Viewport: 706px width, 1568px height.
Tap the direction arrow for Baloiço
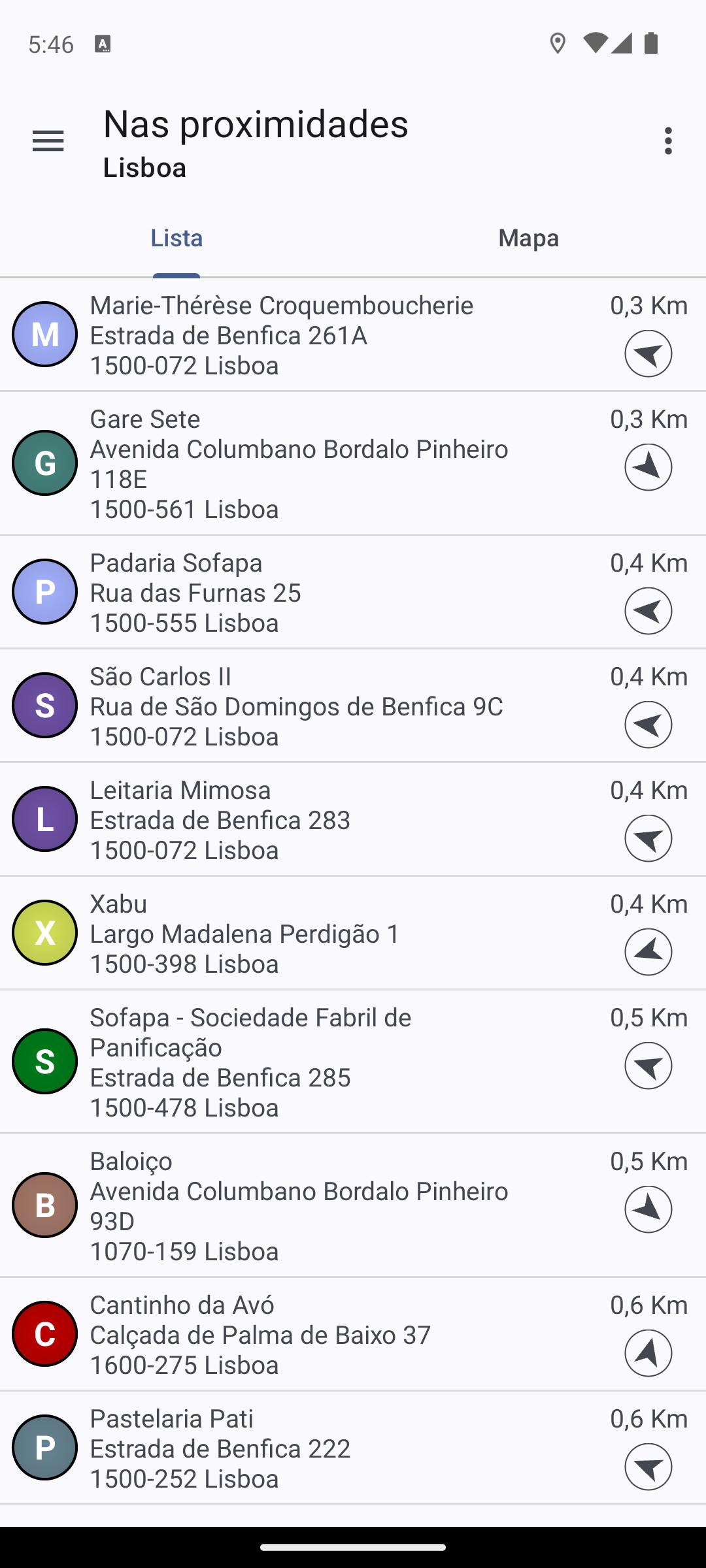coord(648,1209)
